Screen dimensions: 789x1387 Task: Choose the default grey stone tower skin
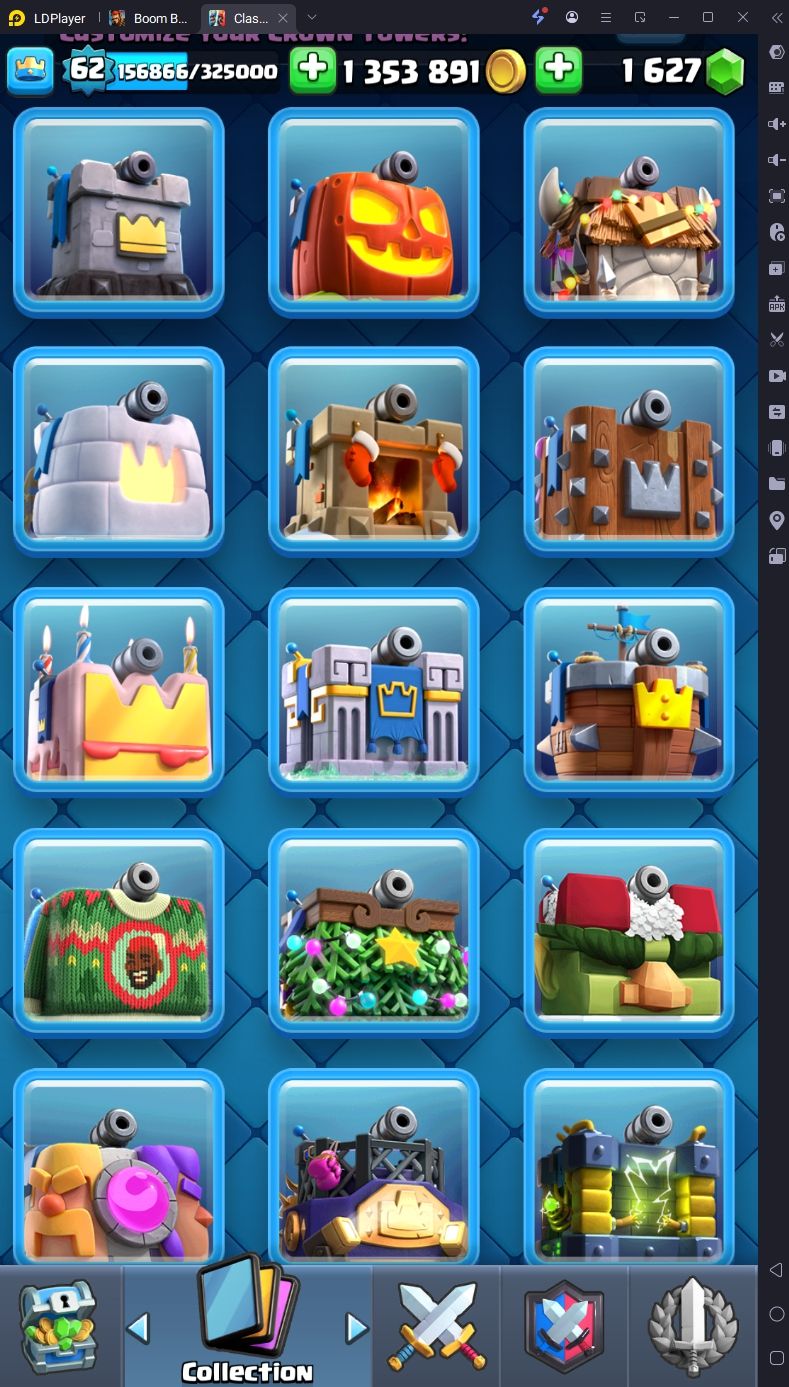[x=118, y=212]
